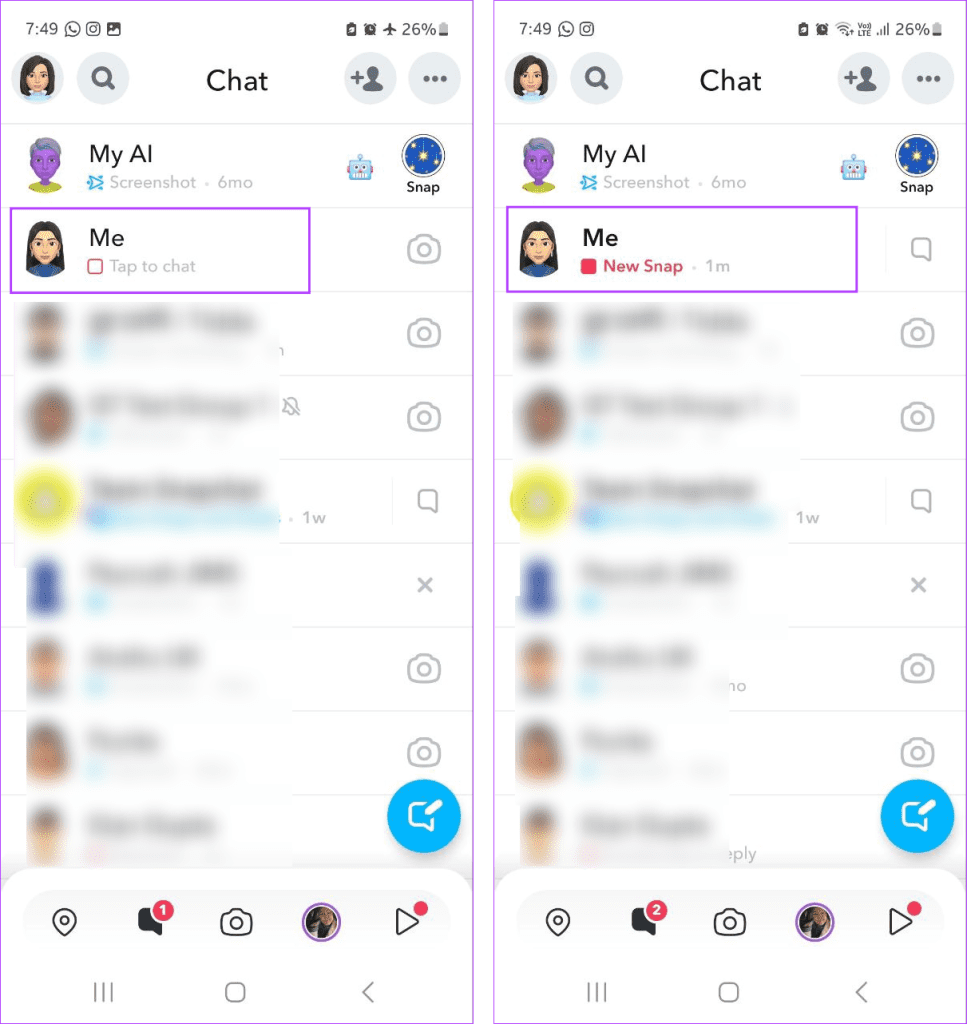967x1024 pixels.
Task: Switch to the Stories profile tab
Action: [321, 922]
